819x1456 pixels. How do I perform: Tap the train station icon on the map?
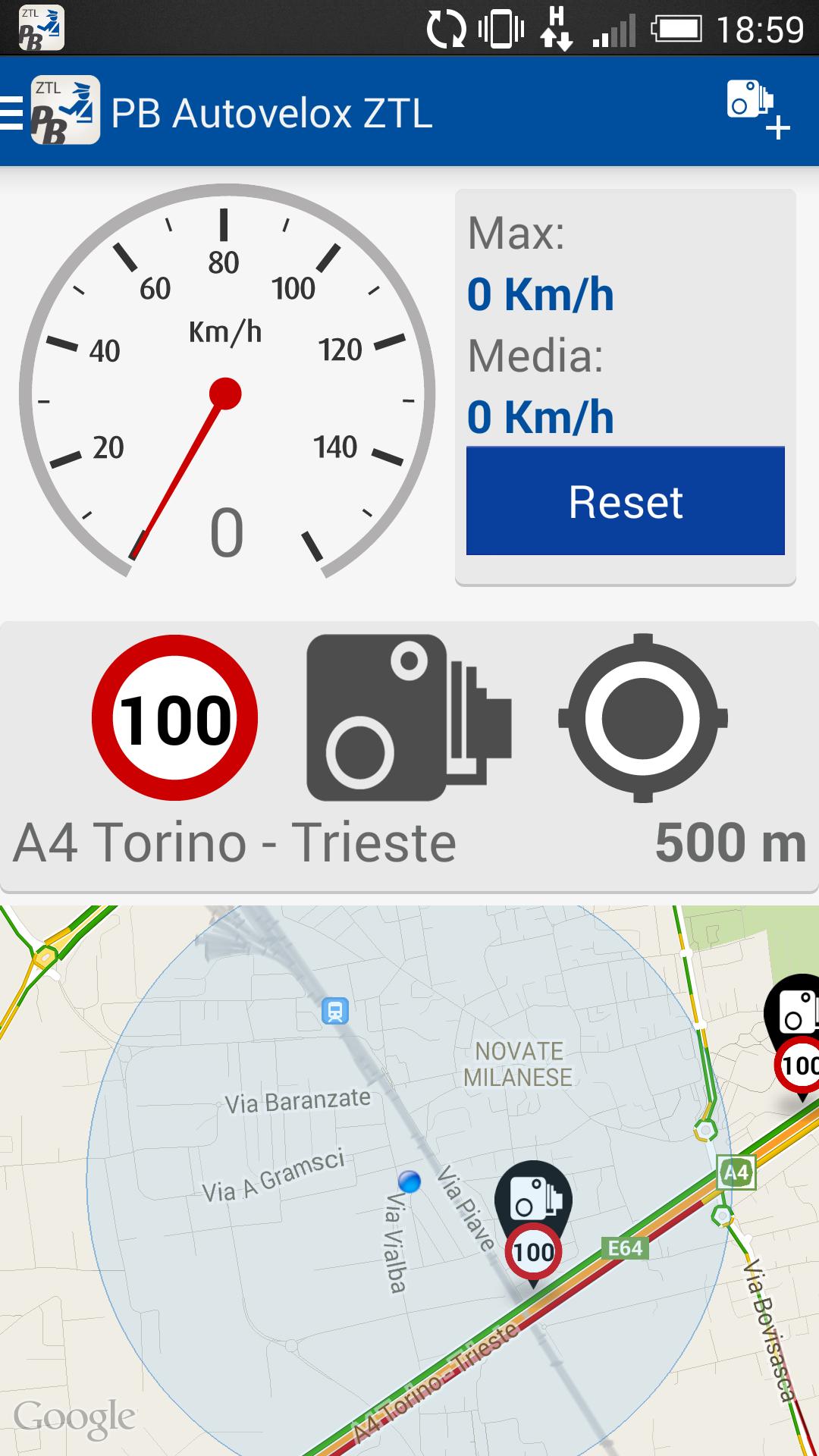point(334,1011)
